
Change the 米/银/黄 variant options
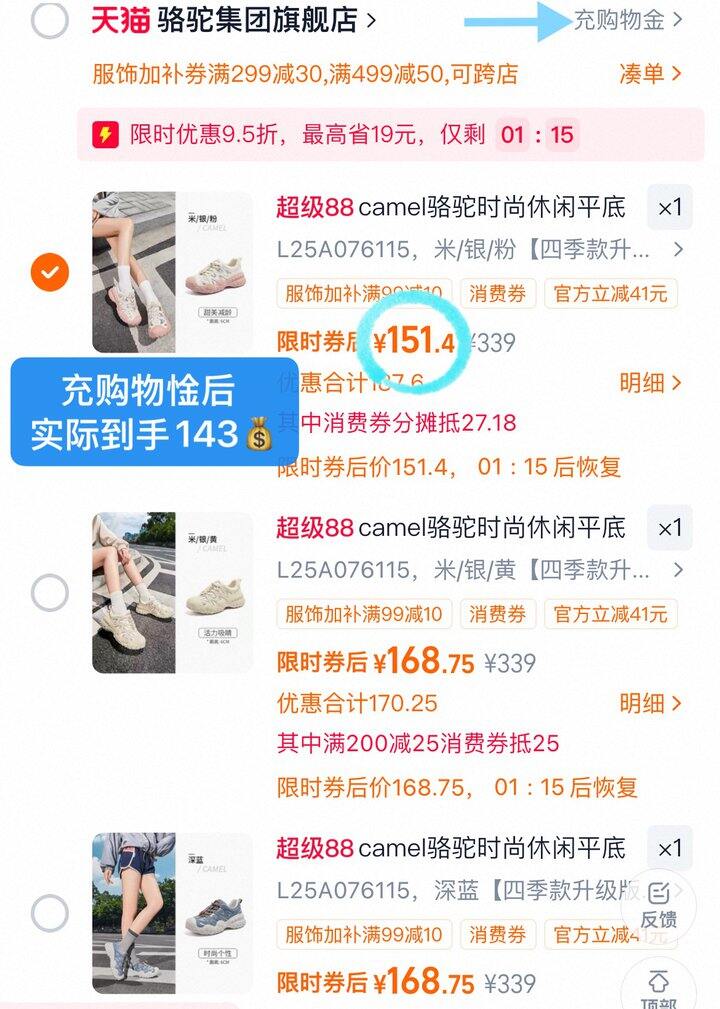tap(479, 570)
